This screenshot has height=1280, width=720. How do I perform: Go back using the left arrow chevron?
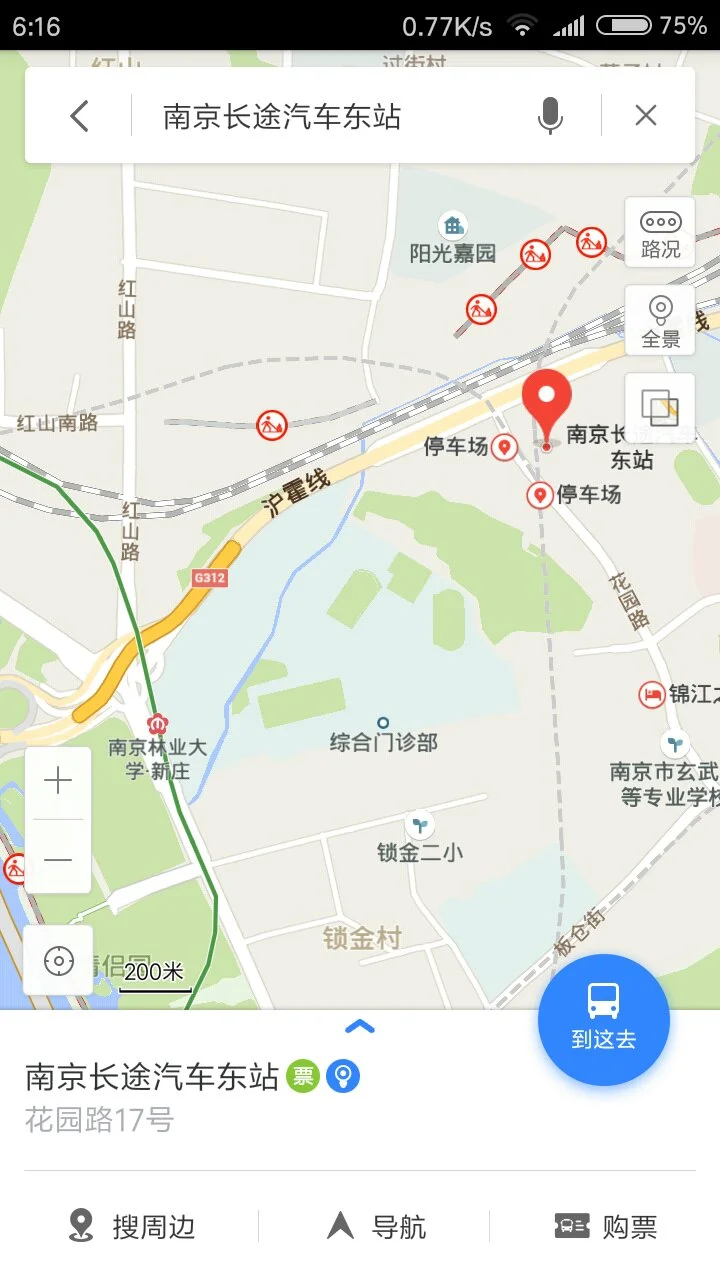coord(79,115)
